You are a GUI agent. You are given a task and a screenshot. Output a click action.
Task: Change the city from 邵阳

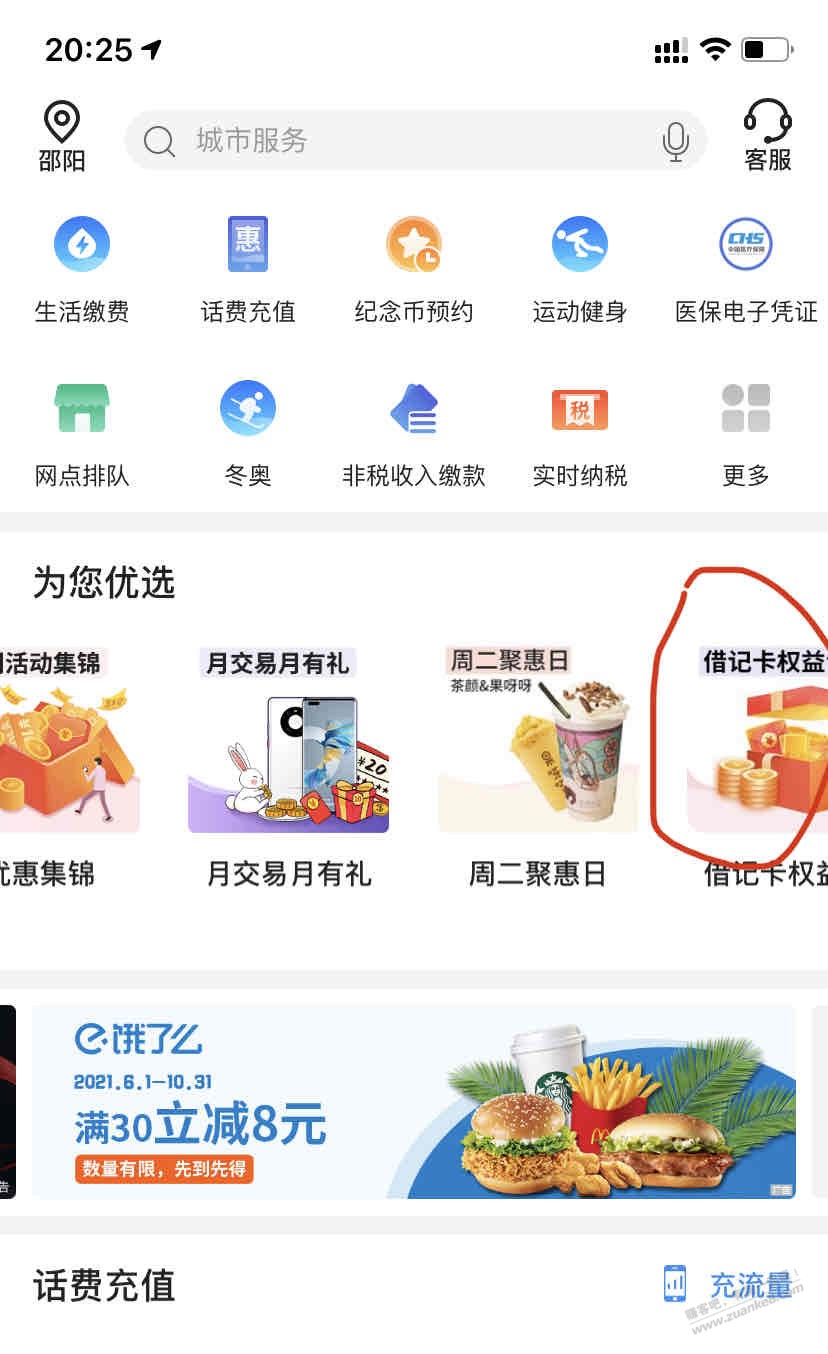point(62,138)
